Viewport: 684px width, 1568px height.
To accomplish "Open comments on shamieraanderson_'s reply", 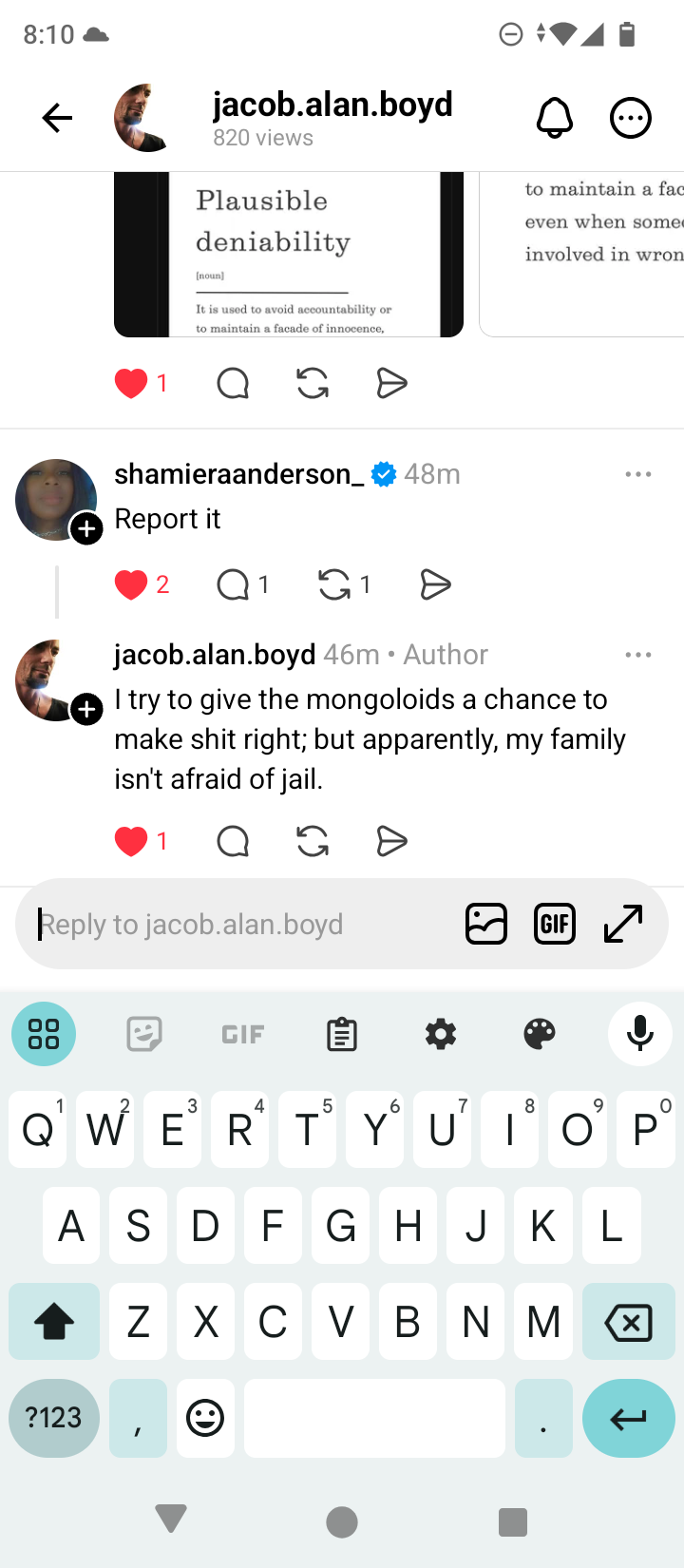I will [233, 584].
